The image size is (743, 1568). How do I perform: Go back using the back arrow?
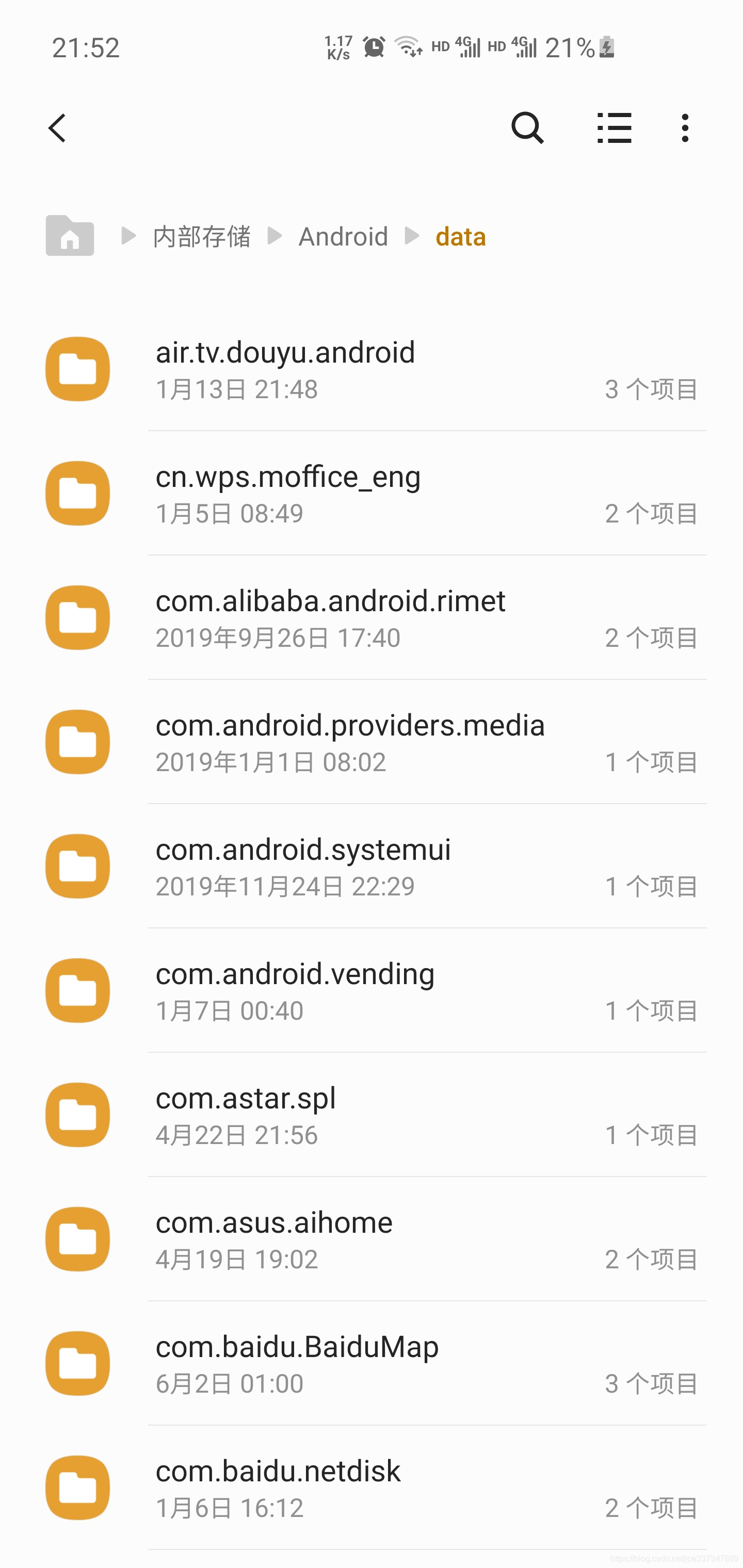coord(57,128)
